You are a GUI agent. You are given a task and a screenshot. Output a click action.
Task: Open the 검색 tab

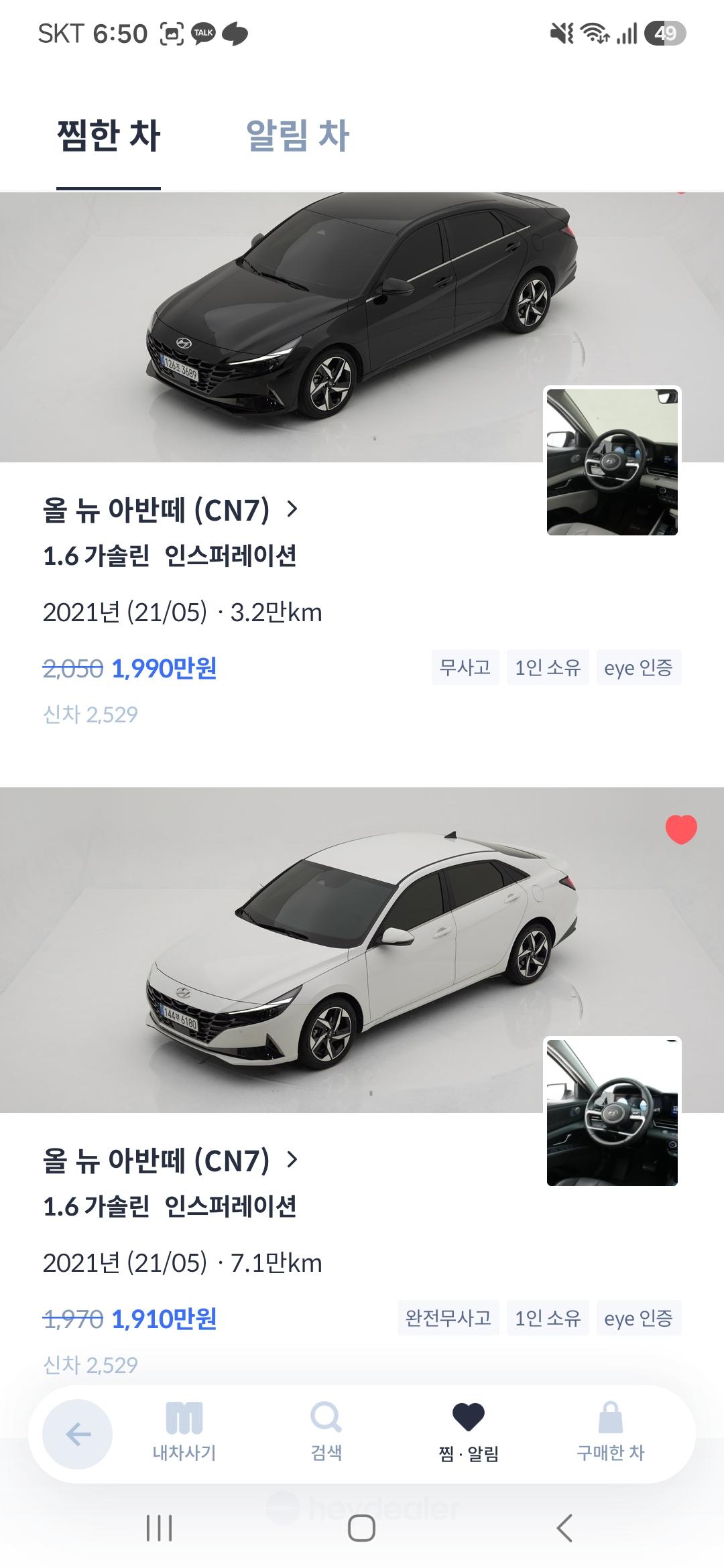coord(326,1433)
